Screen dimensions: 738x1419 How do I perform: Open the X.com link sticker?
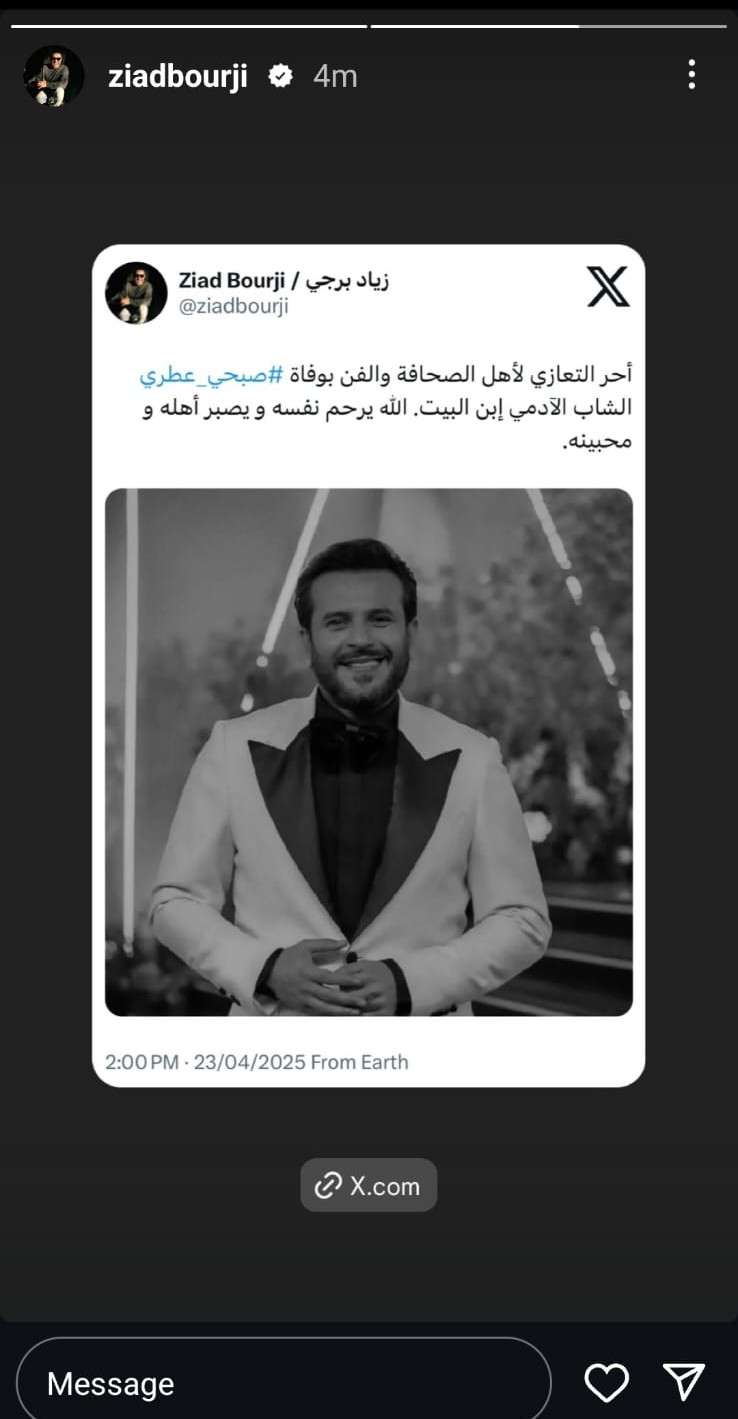point(368,1186)
